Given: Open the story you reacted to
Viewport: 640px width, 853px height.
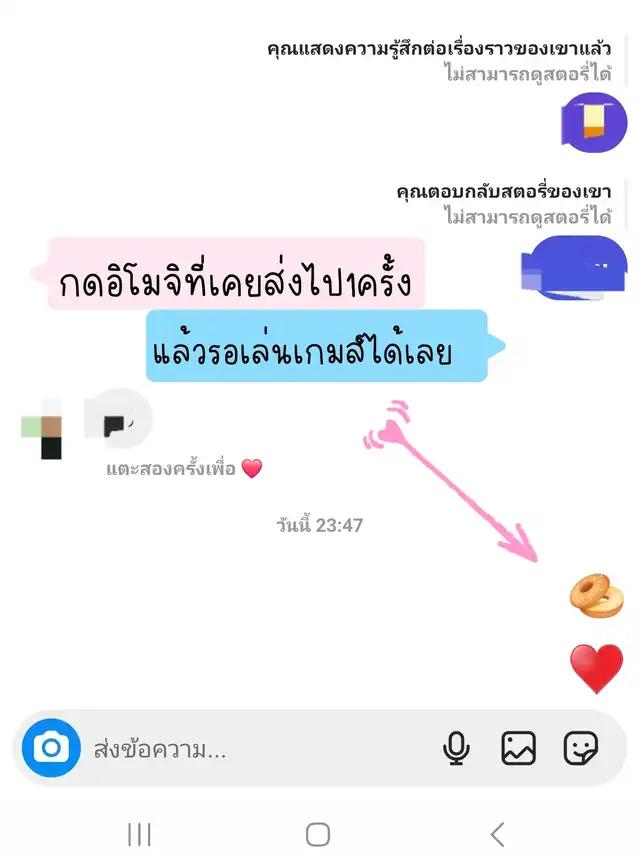Looking at the screenshot, I should coord(594,122).
